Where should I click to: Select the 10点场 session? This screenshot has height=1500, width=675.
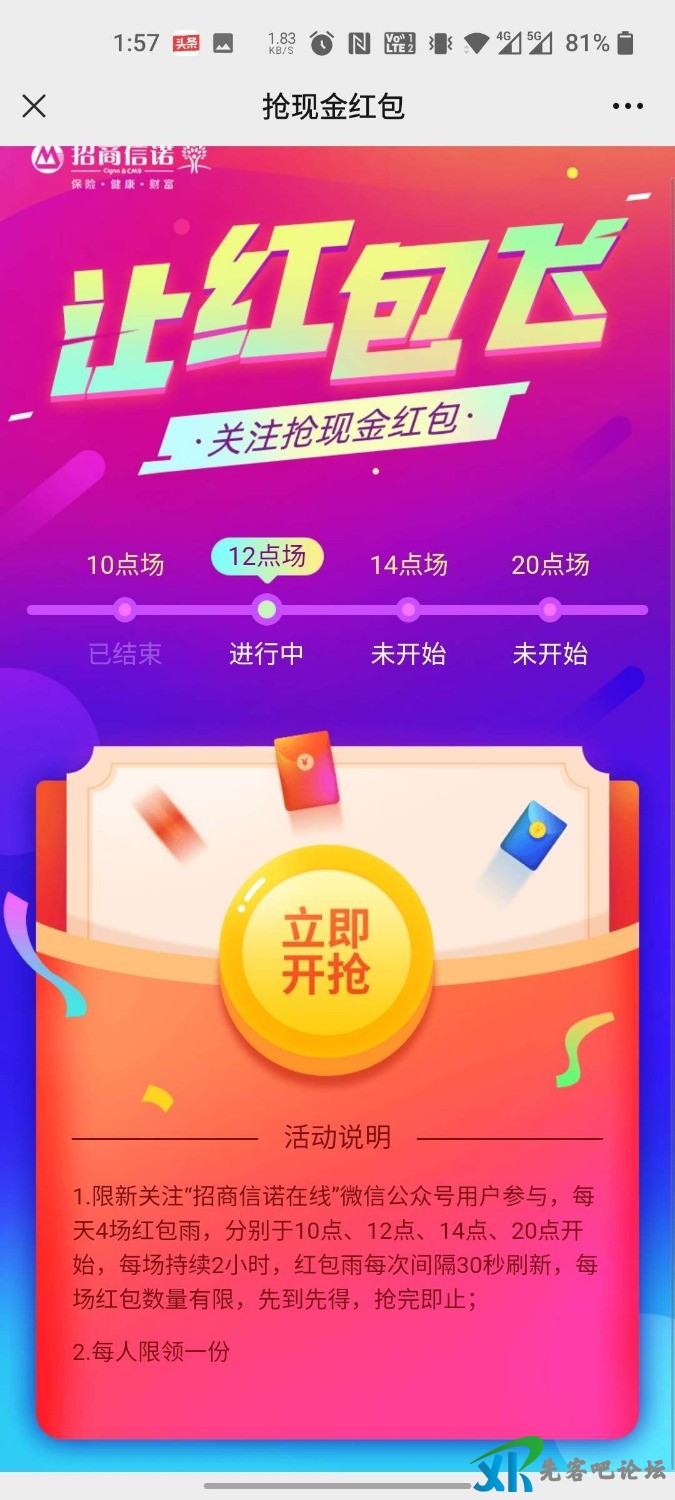coord(125,565)
